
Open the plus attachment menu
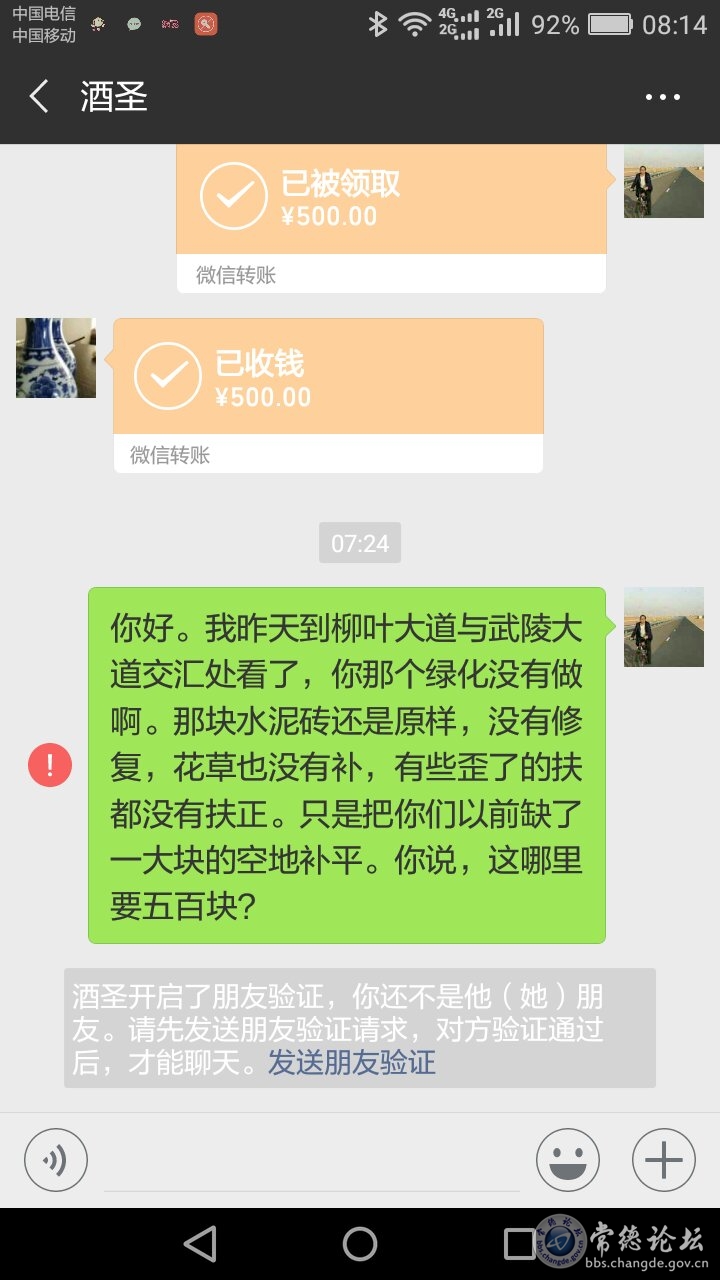coord(664,1160)
